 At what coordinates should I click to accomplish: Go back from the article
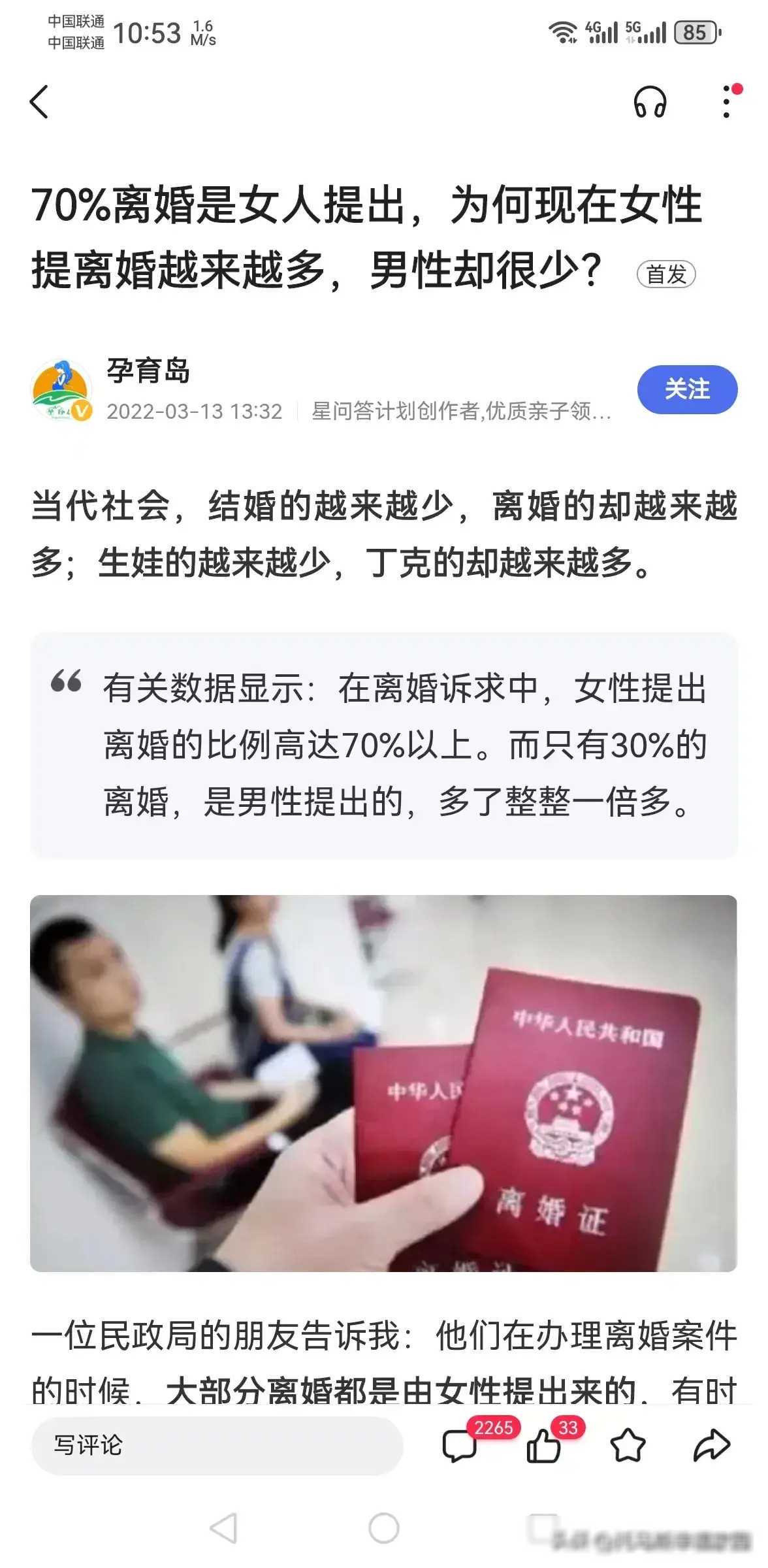(x=39, y=103)
